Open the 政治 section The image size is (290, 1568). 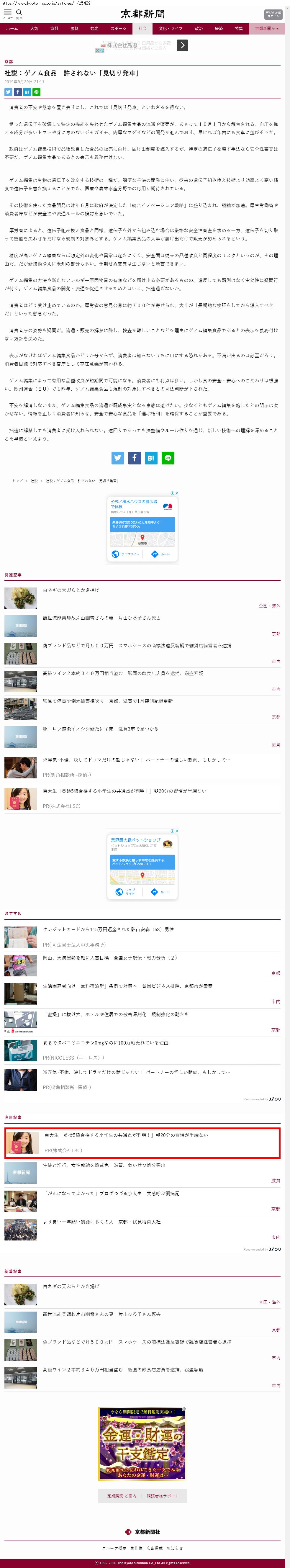pyautogui.click(x=199, y=29)
